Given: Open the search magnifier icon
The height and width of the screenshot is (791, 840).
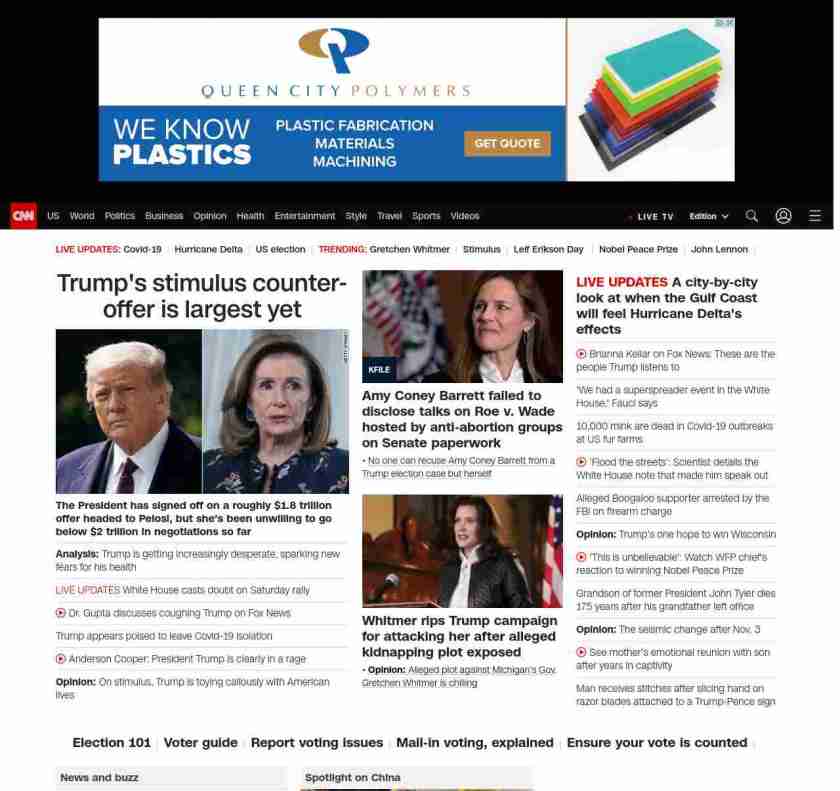Looking at the screenshot, I should [x=751, y=216].
